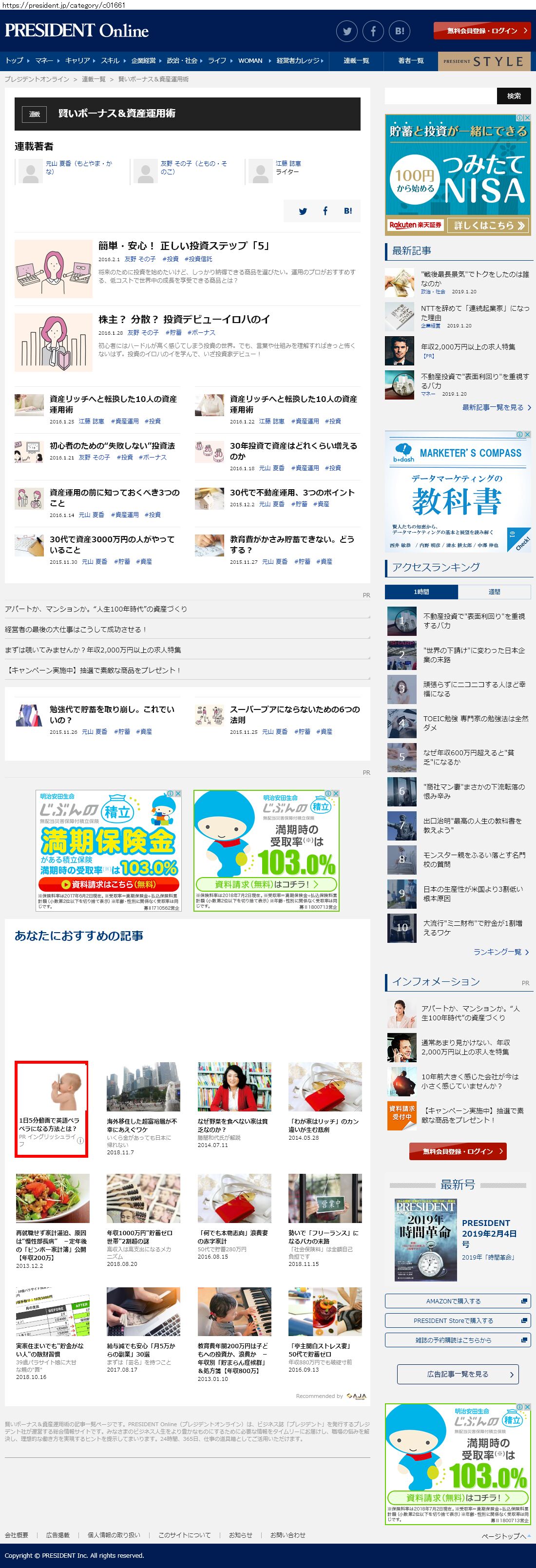The width and height of the screenshot is (536, 1568).
Task: Tap the red 無料会員登録・ログイン header button
Action: (x=482, y=30)
